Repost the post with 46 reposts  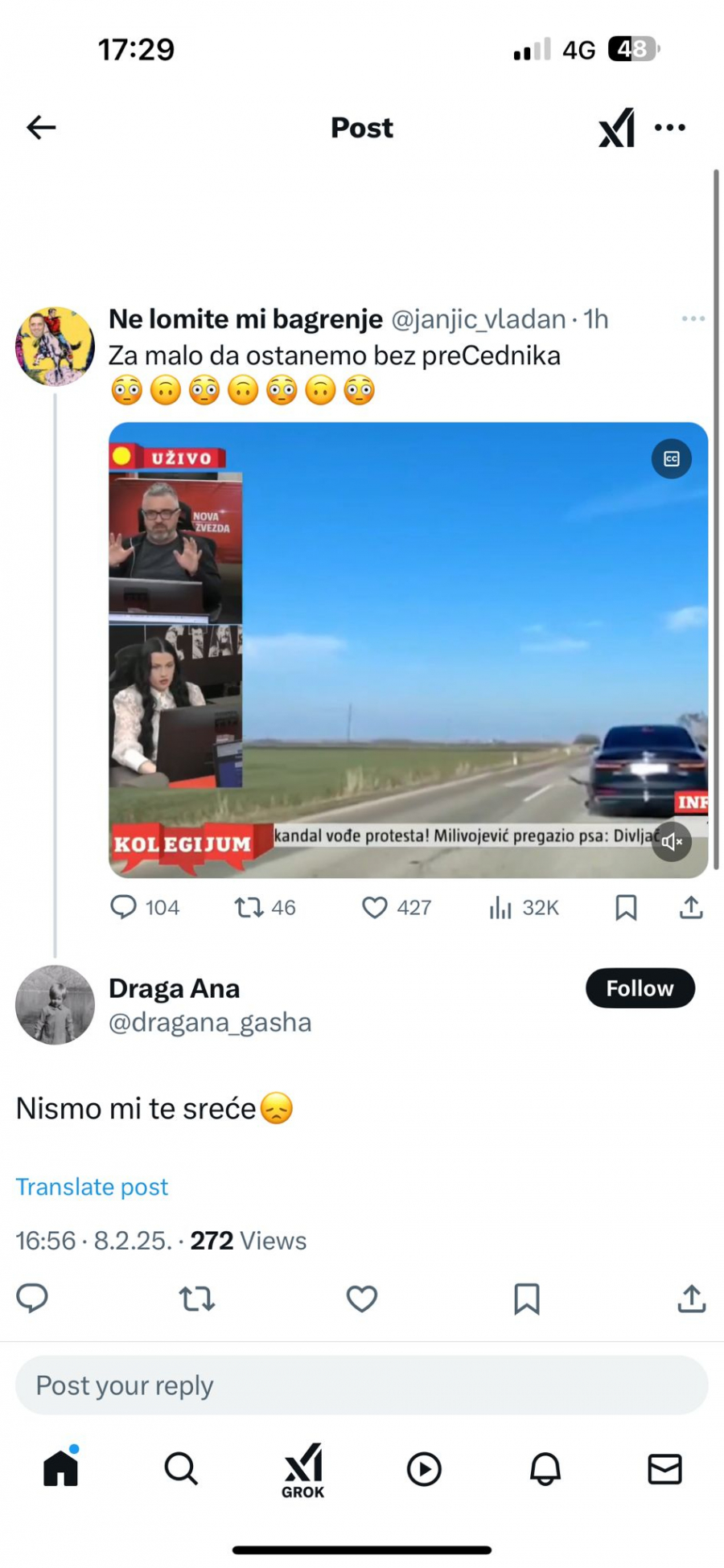tap(265, 908)
